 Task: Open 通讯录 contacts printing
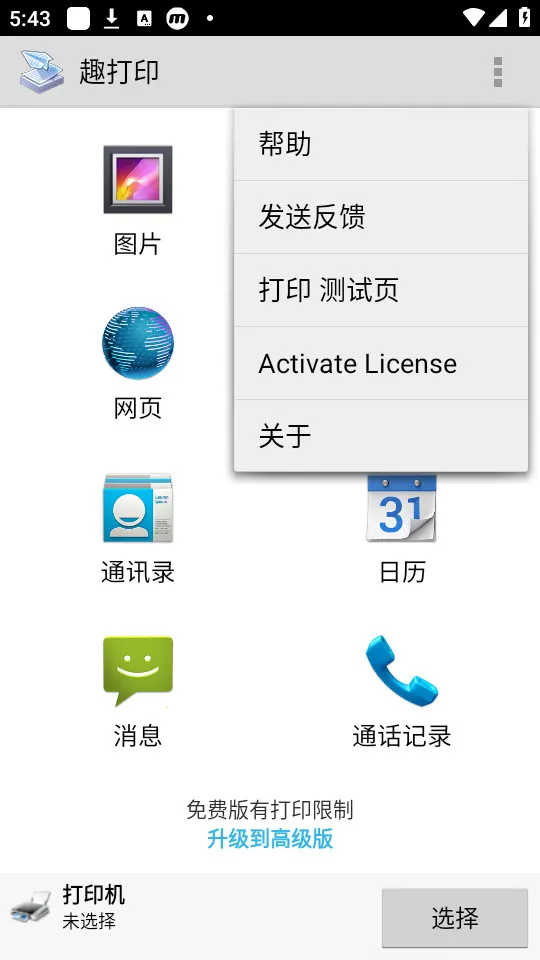138,529
